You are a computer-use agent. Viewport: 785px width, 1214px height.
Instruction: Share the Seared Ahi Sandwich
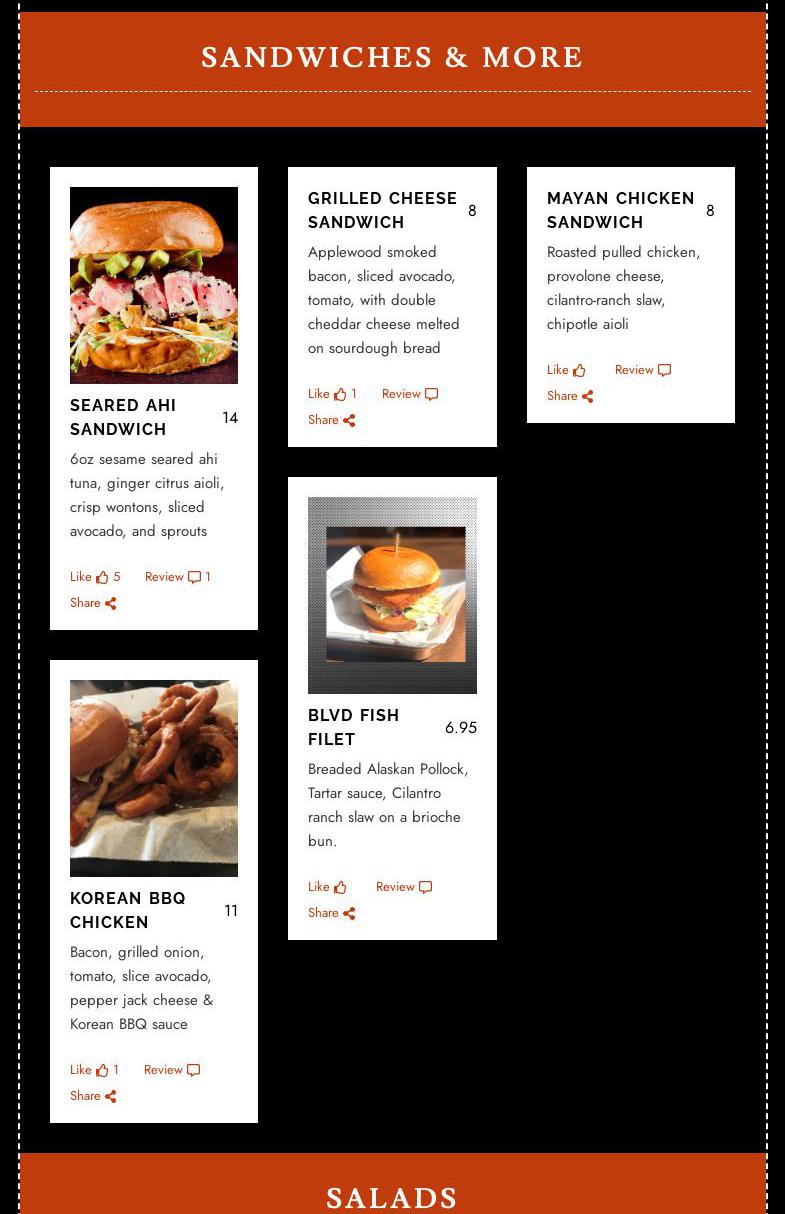pyautogui.click(x=93, y=603)
